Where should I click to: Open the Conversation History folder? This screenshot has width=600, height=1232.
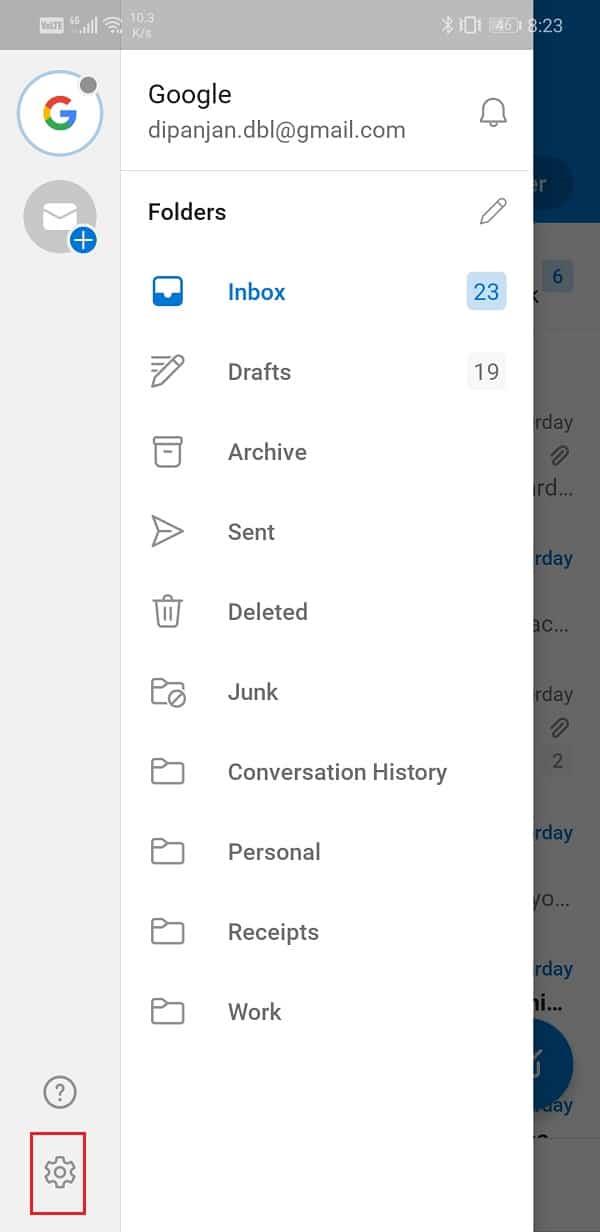click(x=337, y=772)
